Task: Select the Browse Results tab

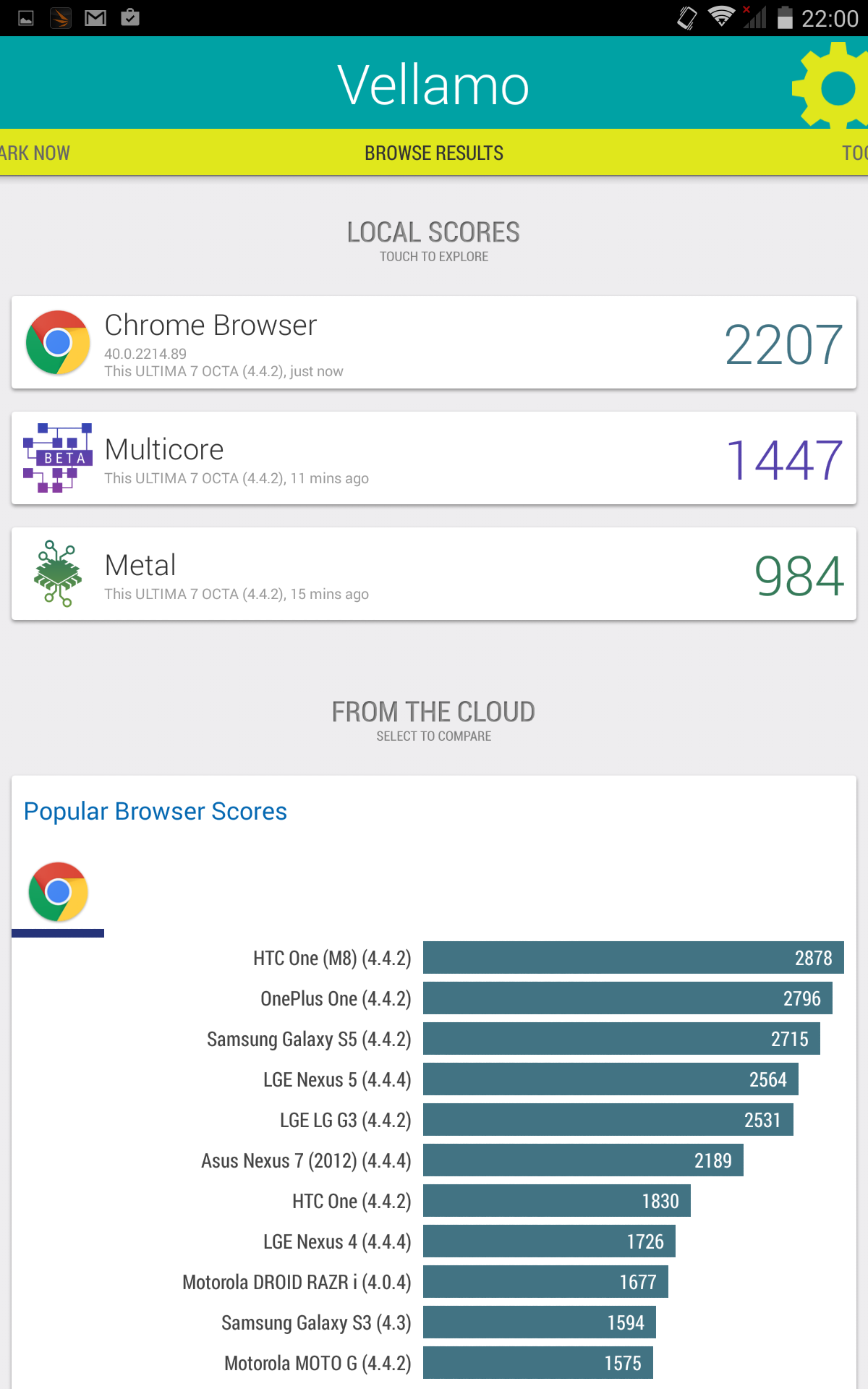Action: [x=434, y=153]
